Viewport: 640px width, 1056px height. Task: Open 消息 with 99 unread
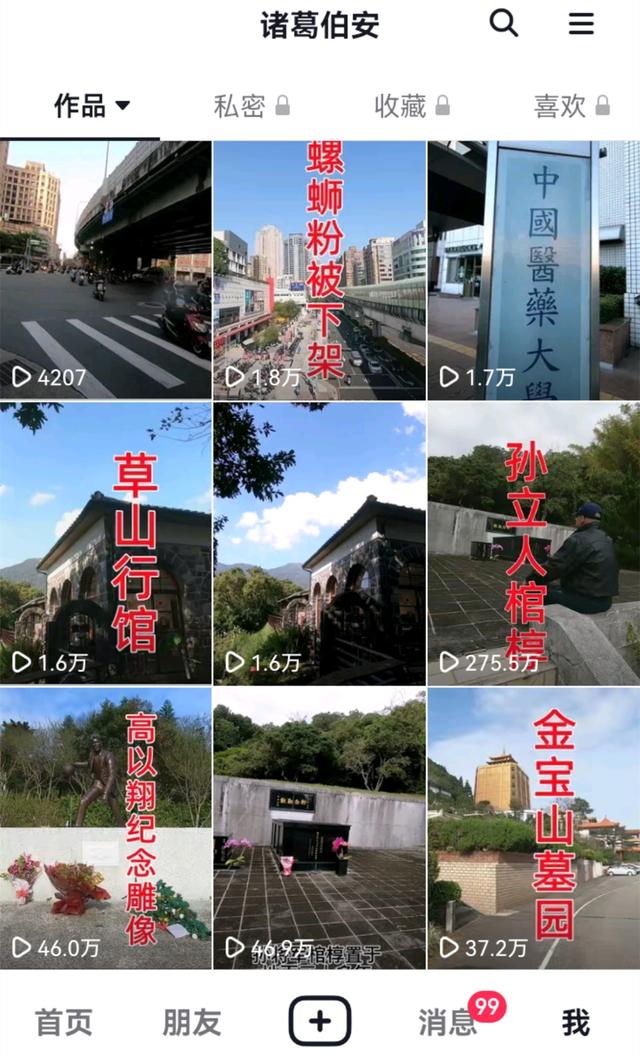click(449, 1022)
